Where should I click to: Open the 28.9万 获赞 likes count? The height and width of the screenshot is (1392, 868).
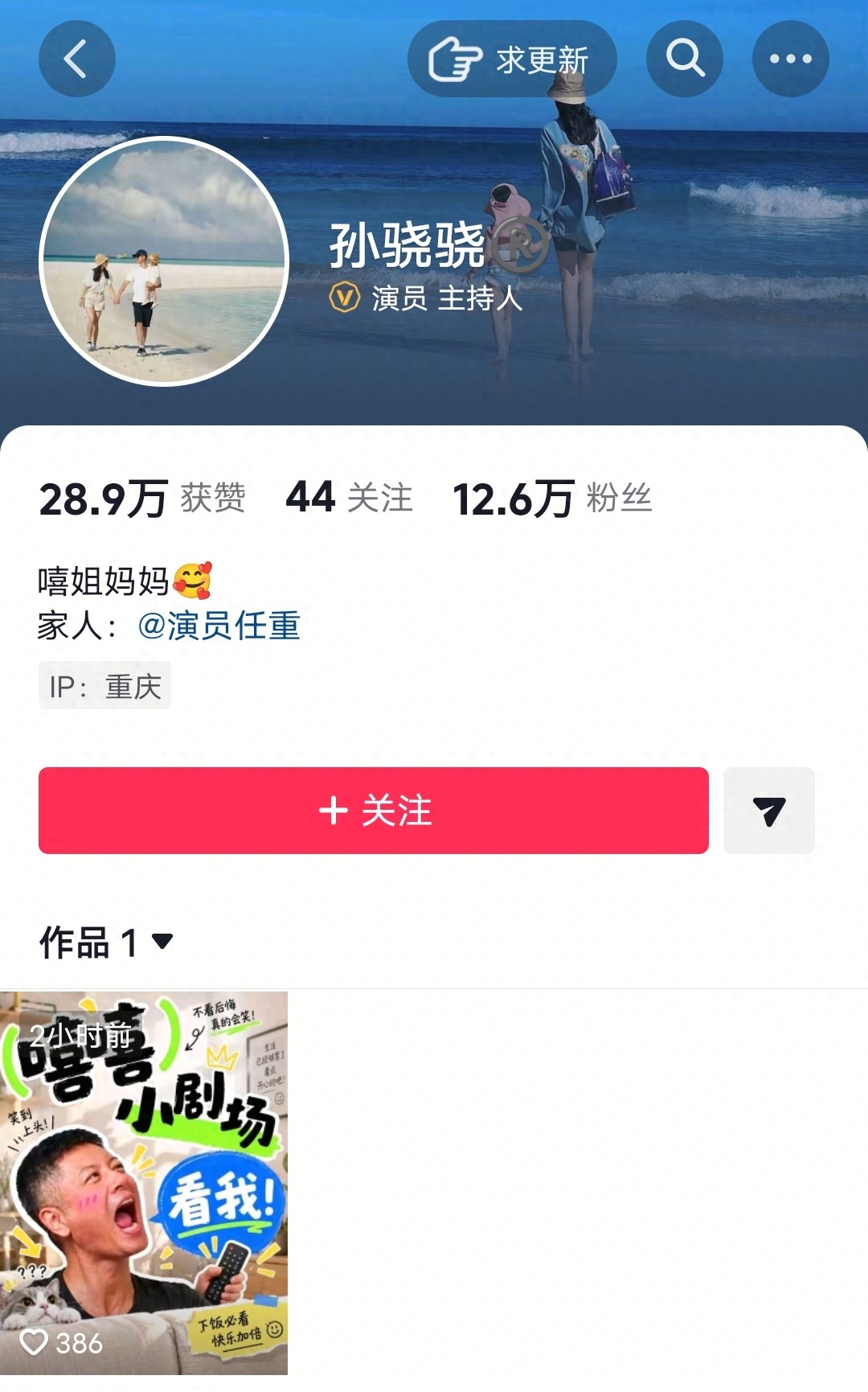142,499
